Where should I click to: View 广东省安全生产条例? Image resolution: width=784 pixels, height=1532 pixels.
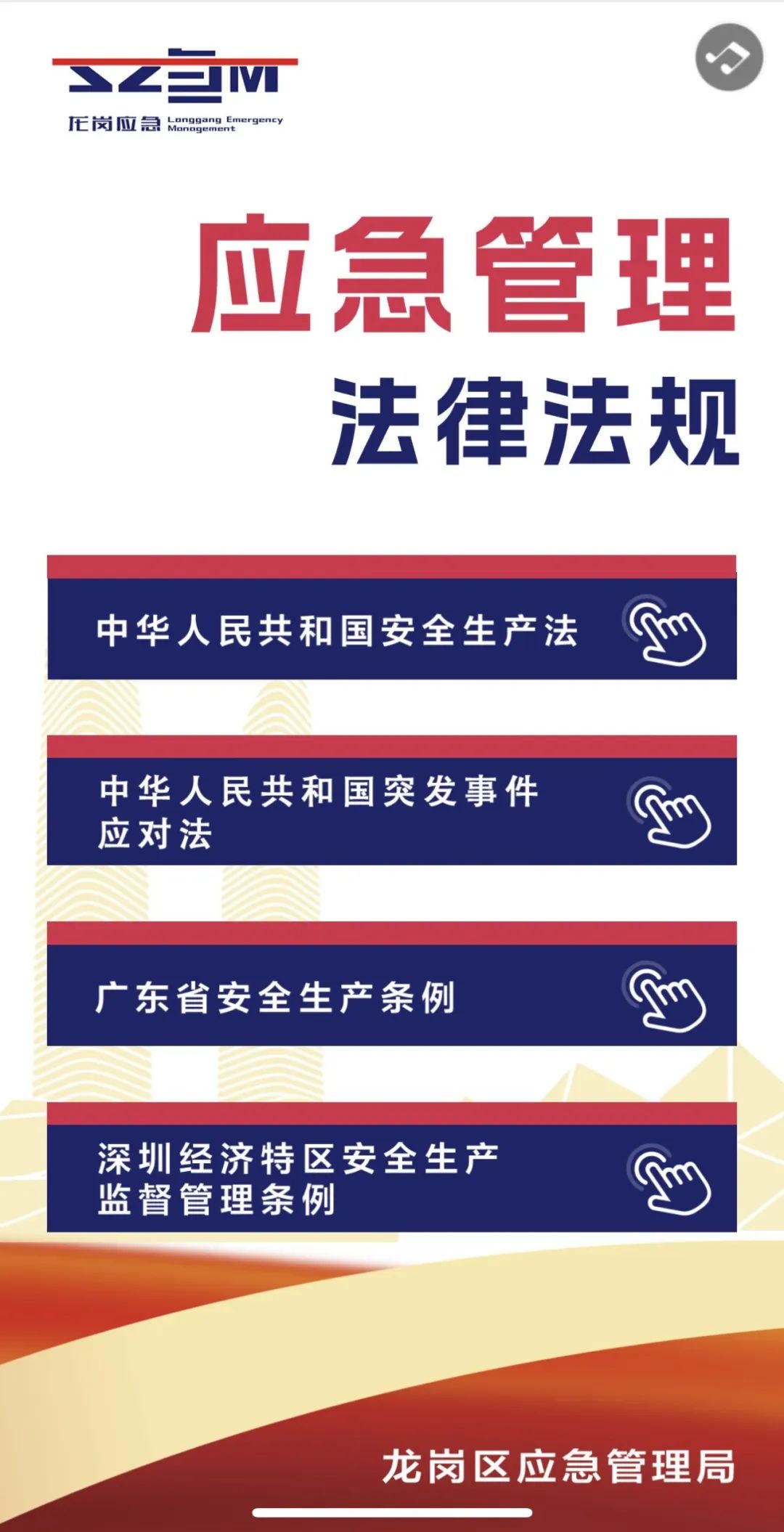click(x=392, y=995)
